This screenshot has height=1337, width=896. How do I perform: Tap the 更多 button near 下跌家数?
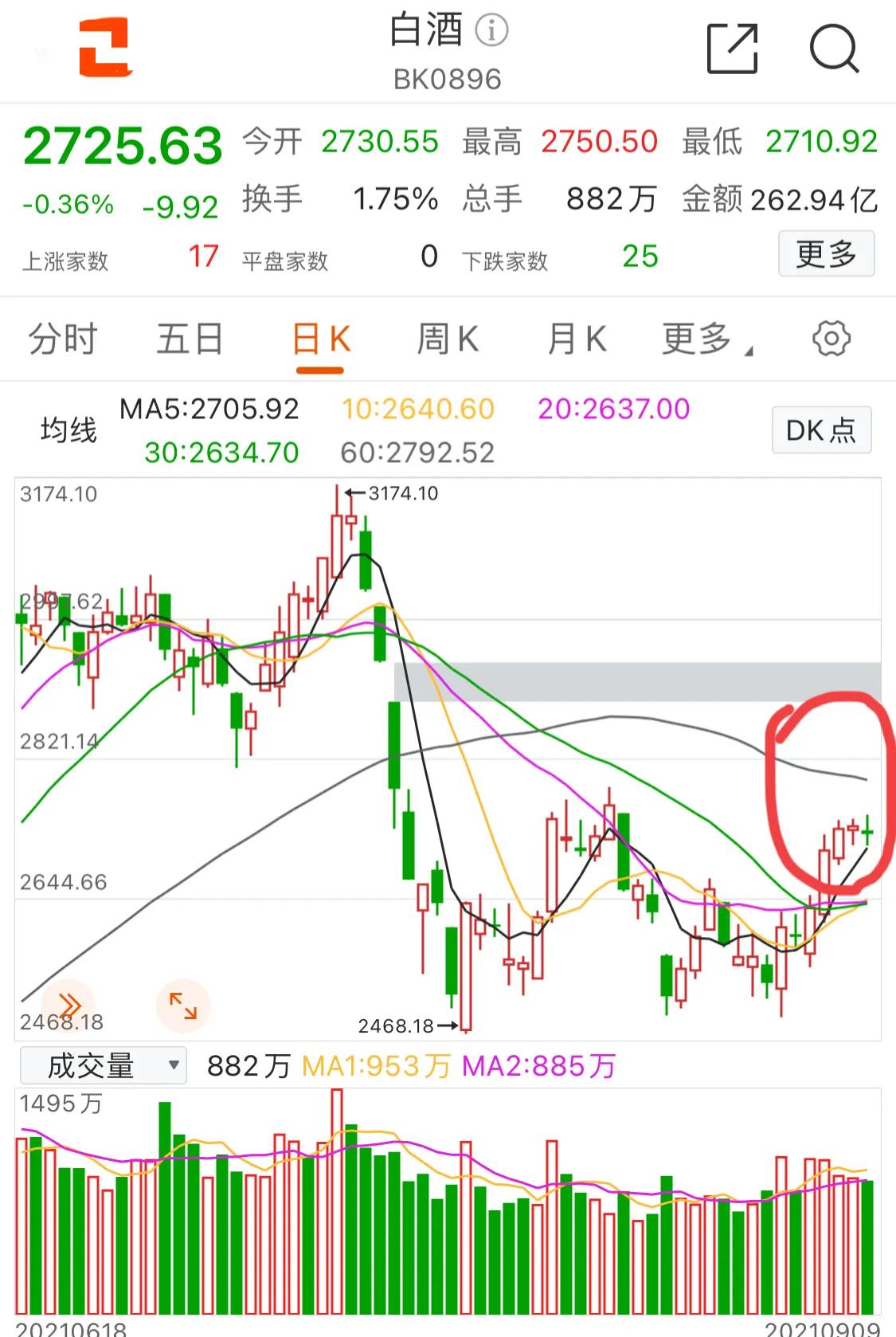point(827,253)
